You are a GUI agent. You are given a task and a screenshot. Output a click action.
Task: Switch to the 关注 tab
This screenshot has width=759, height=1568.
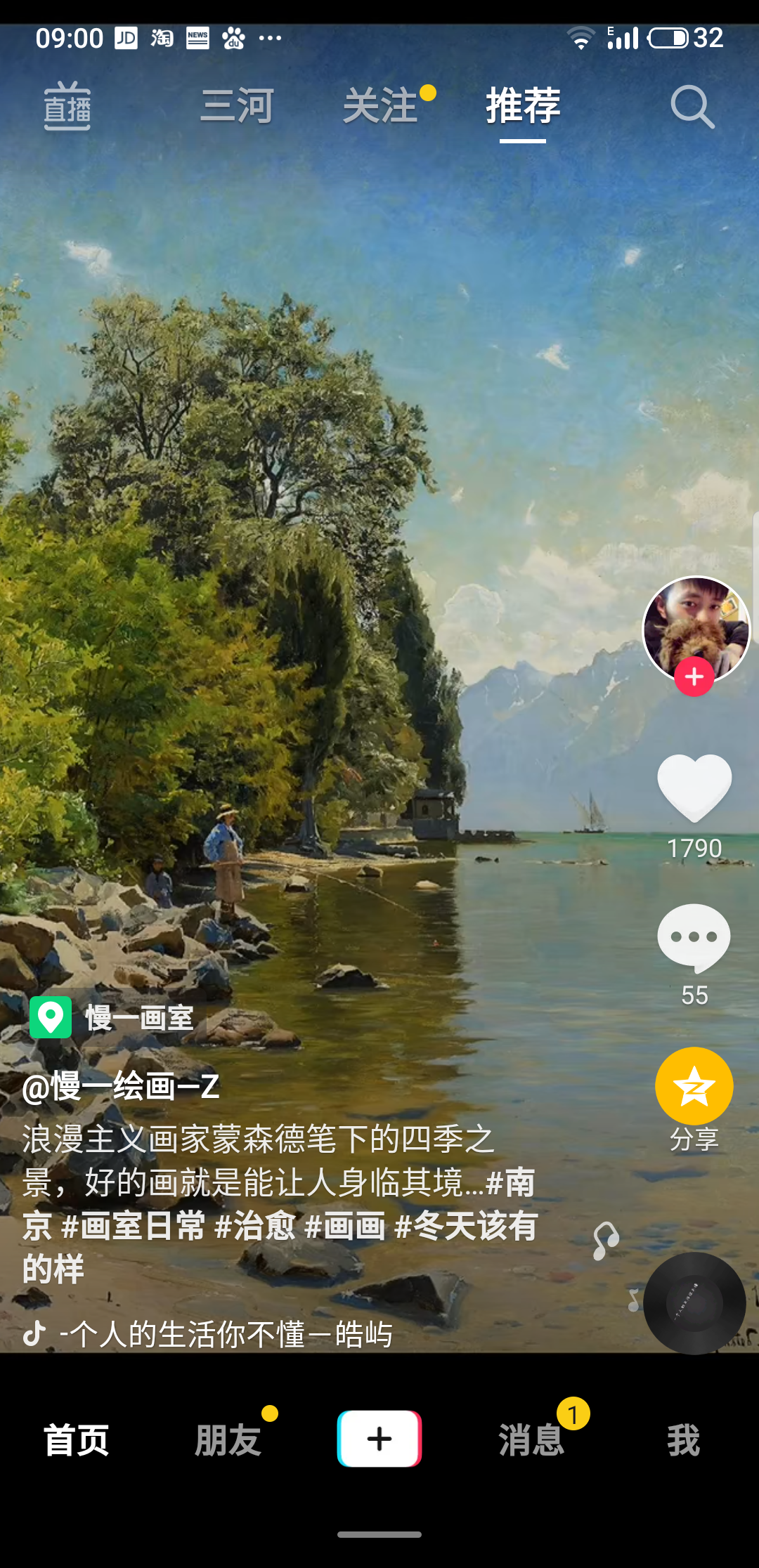(x=381, y=106)
